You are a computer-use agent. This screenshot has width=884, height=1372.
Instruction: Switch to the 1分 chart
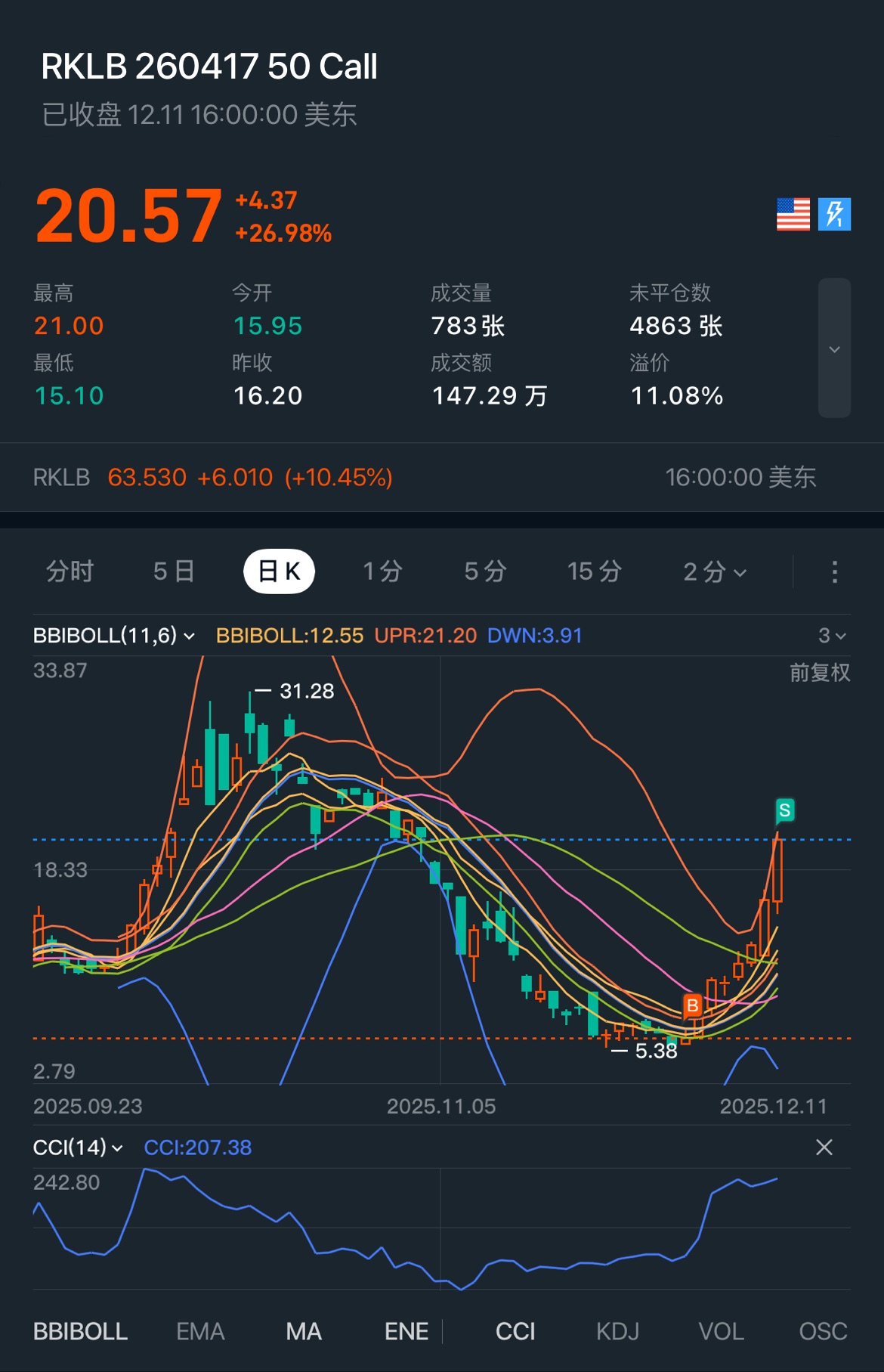(382, 571)
